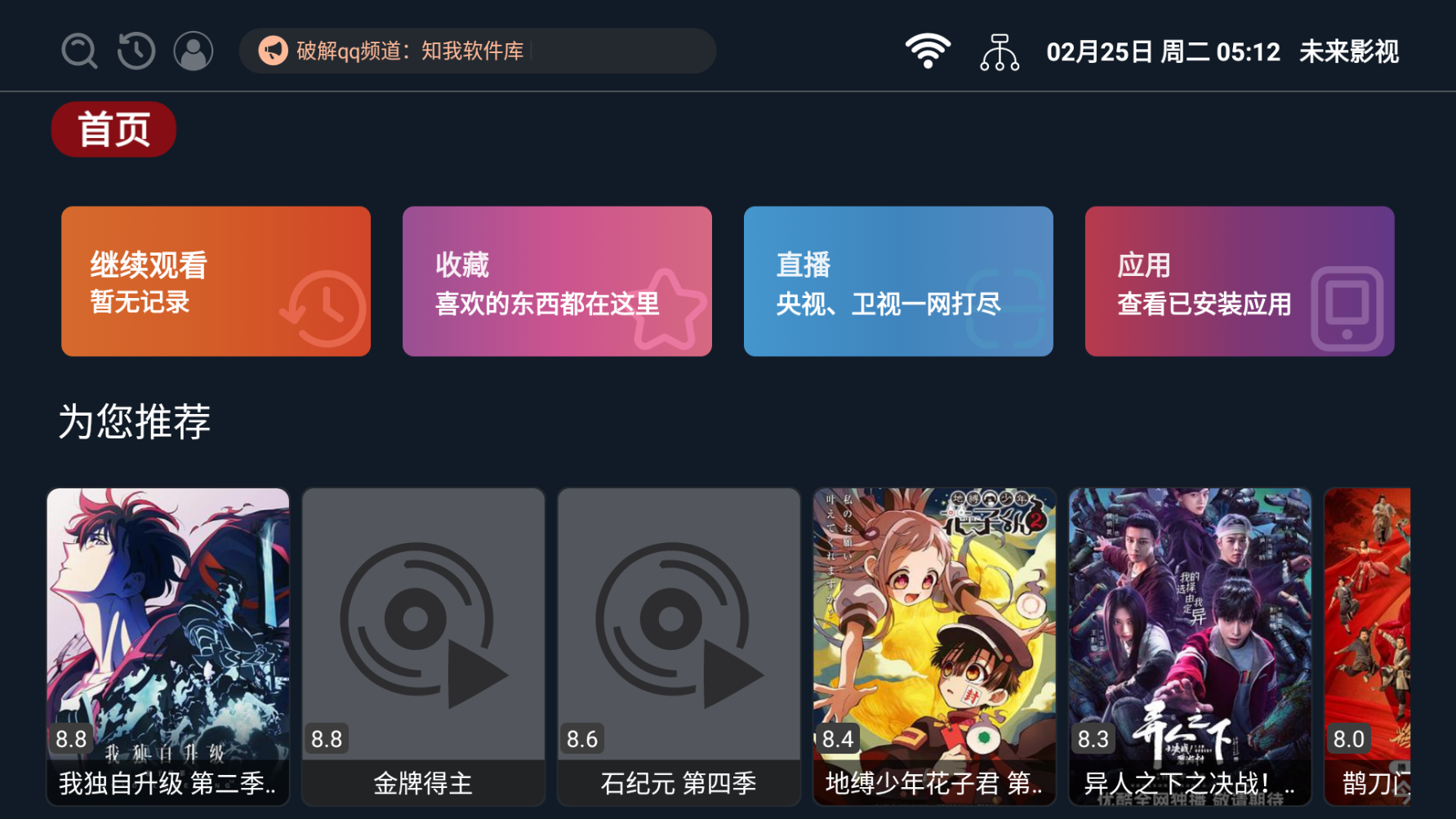This screenshot has height=819, width=1456.
Task: Open the 应用 installed apps card
Action: [1239, 281]
